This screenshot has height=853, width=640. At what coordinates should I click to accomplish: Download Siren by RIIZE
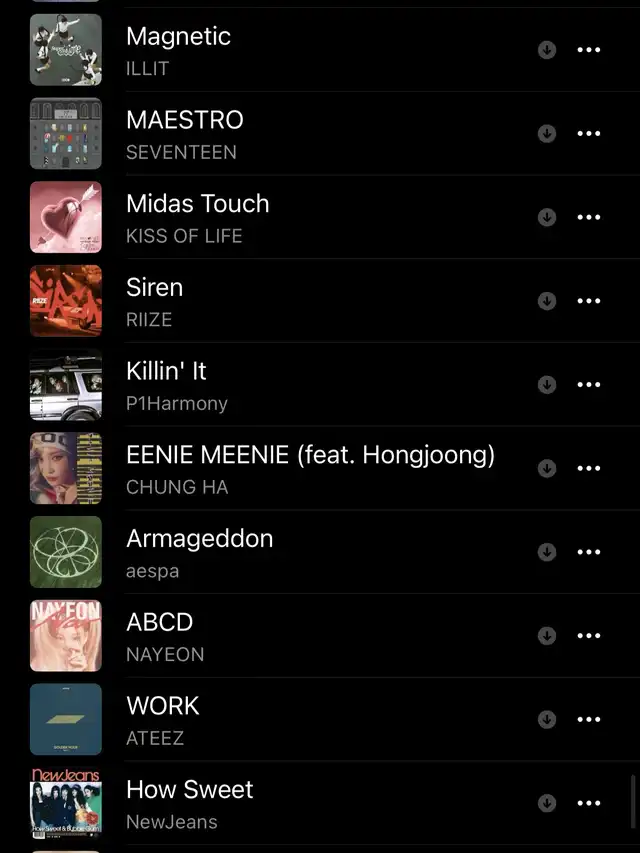547,300
